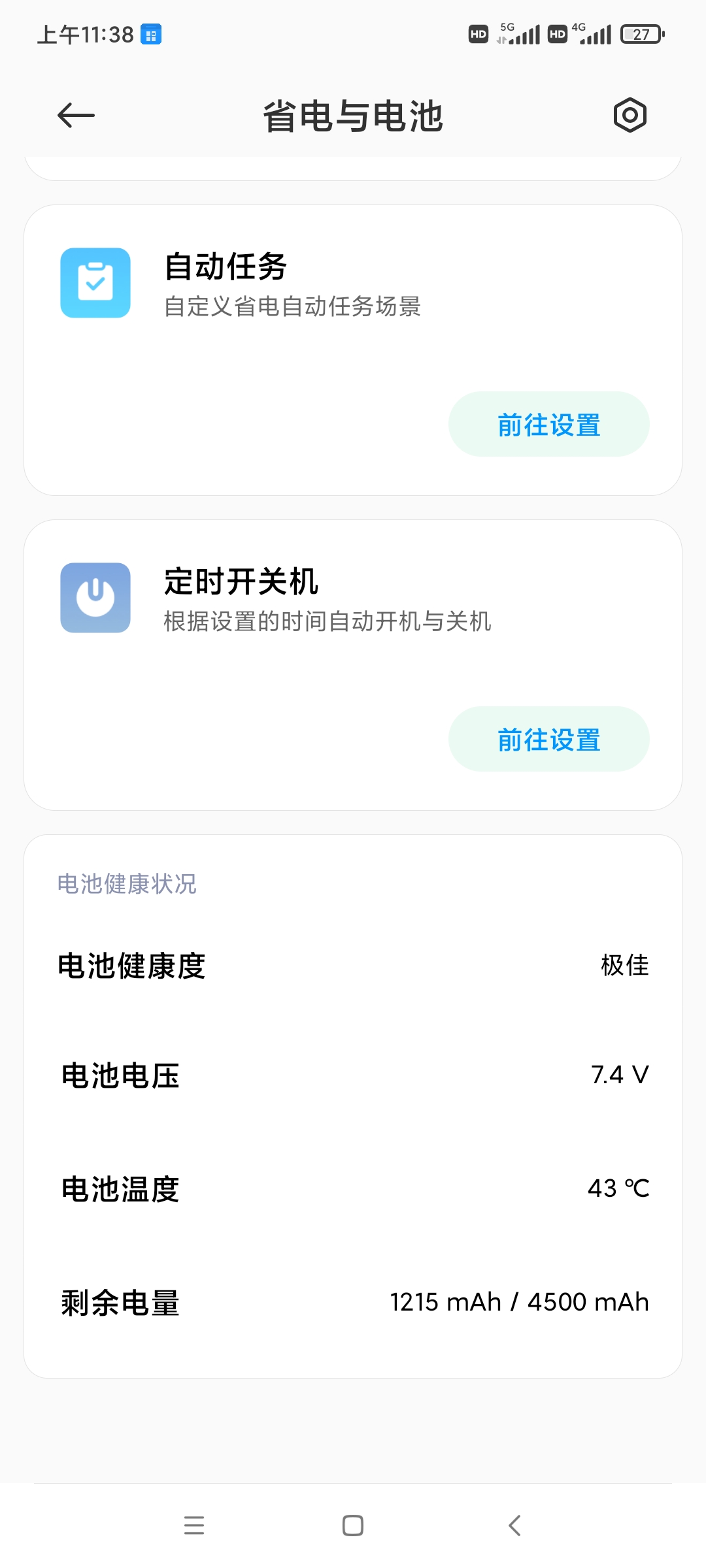Go to the home screen via navigation bar

pyautogui.click(x=353, y=1525)
